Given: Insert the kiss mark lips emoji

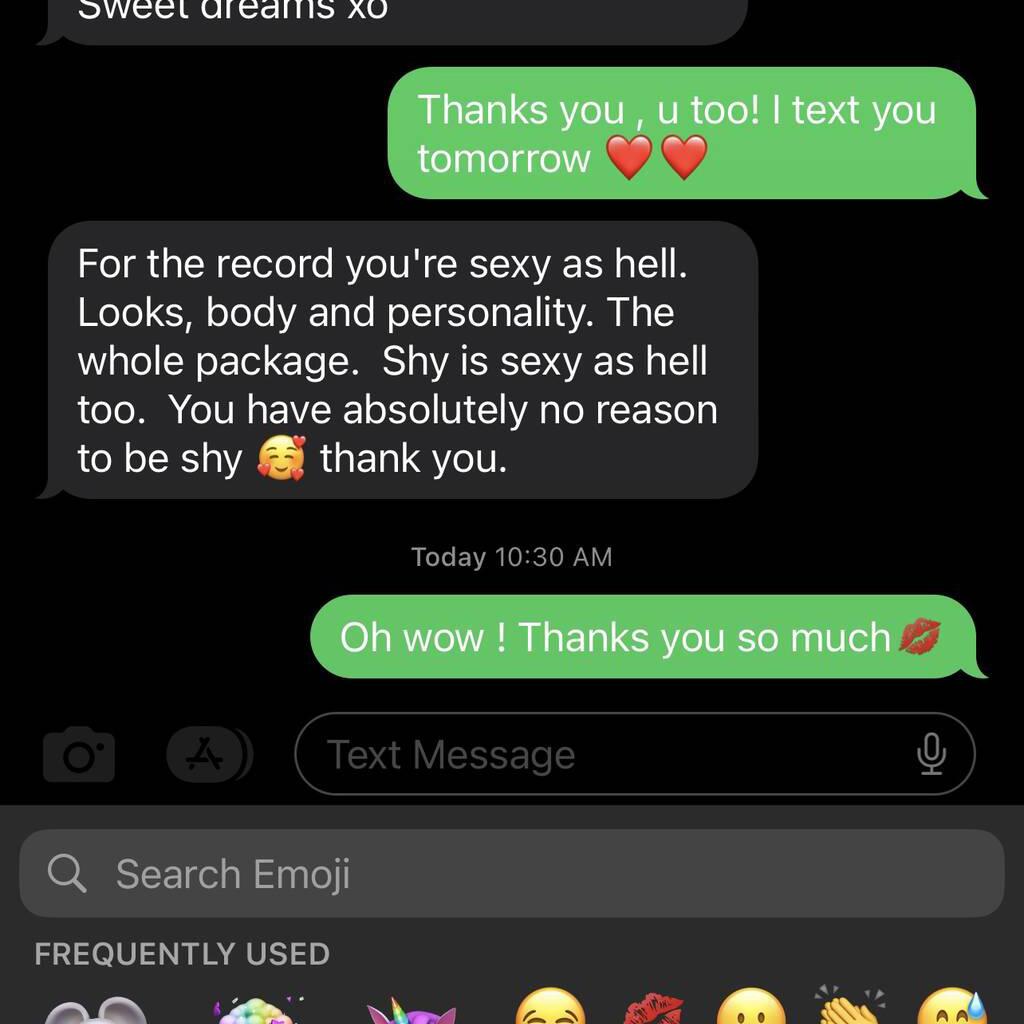Looking at the screenshot, I should (654, 1008).
